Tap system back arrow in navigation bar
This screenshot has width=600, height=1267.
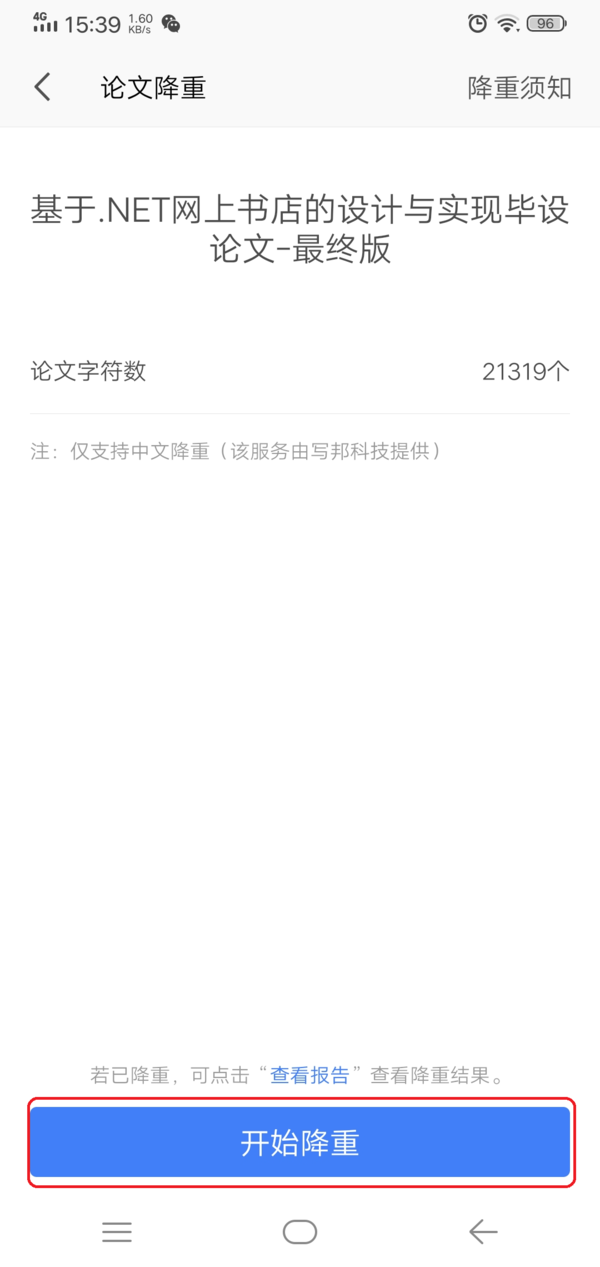click(483, 1232)
